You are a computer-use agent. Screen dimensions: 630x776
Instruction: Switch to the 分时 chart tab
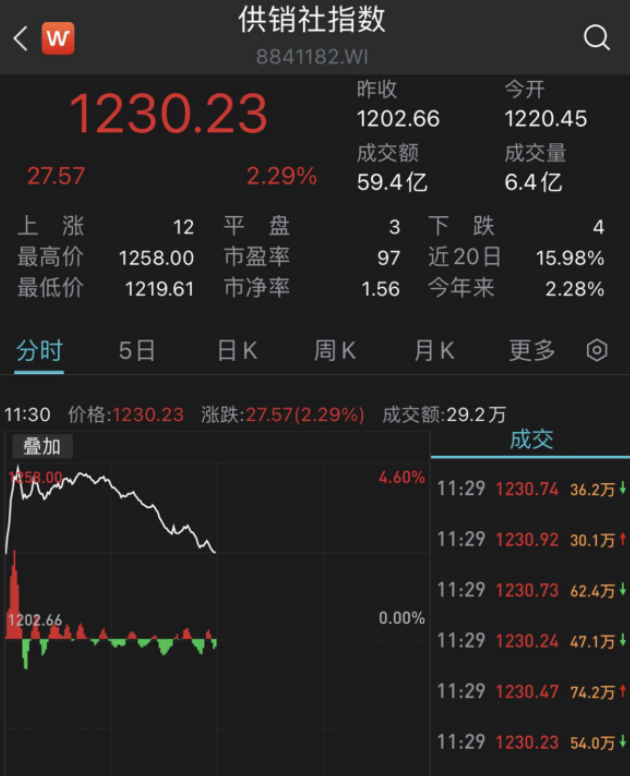click(40, 350)
